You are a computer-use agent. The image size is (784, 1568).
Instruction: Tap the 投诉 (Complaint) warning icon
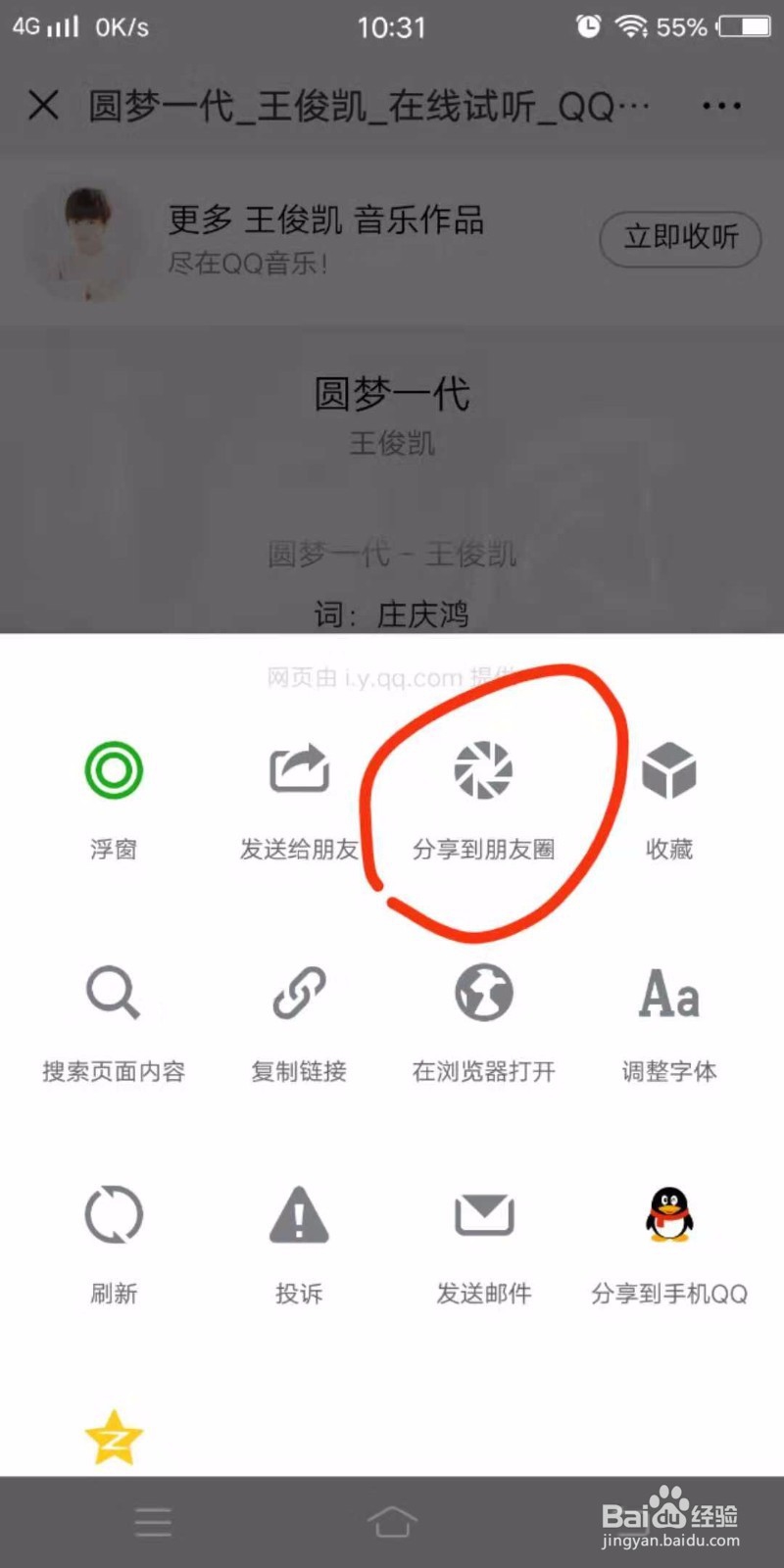(298, 1214)
